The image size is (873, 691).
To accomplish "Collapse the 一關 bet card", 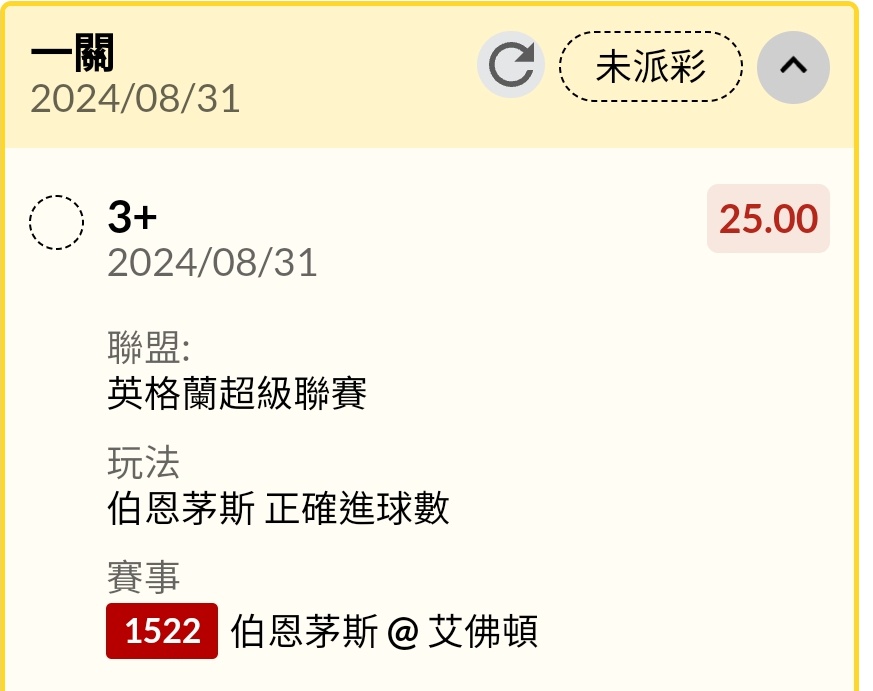I will click(793, 67).
